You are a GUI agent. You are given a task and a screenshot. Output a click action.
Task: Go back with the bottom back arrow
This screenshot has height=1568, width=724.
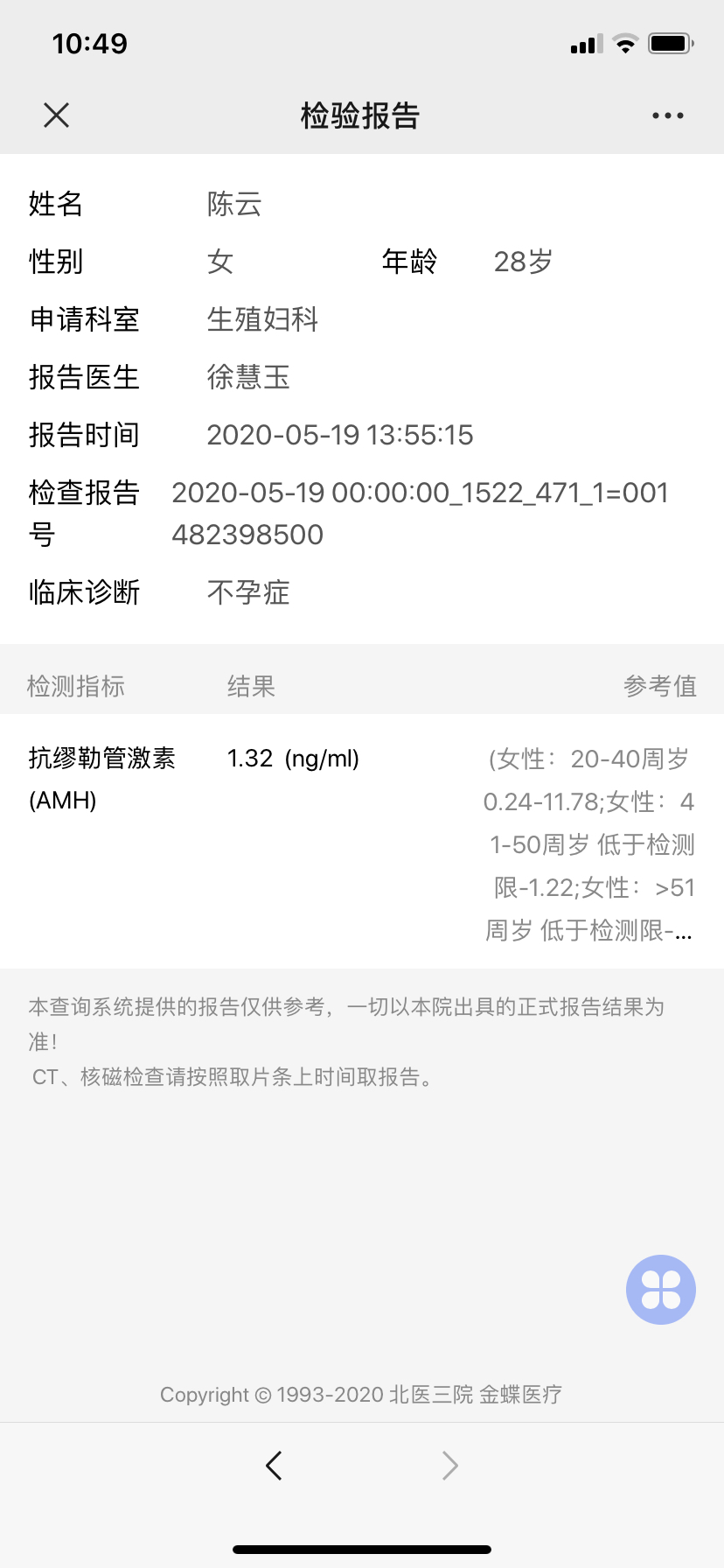tap(274, 1465)
